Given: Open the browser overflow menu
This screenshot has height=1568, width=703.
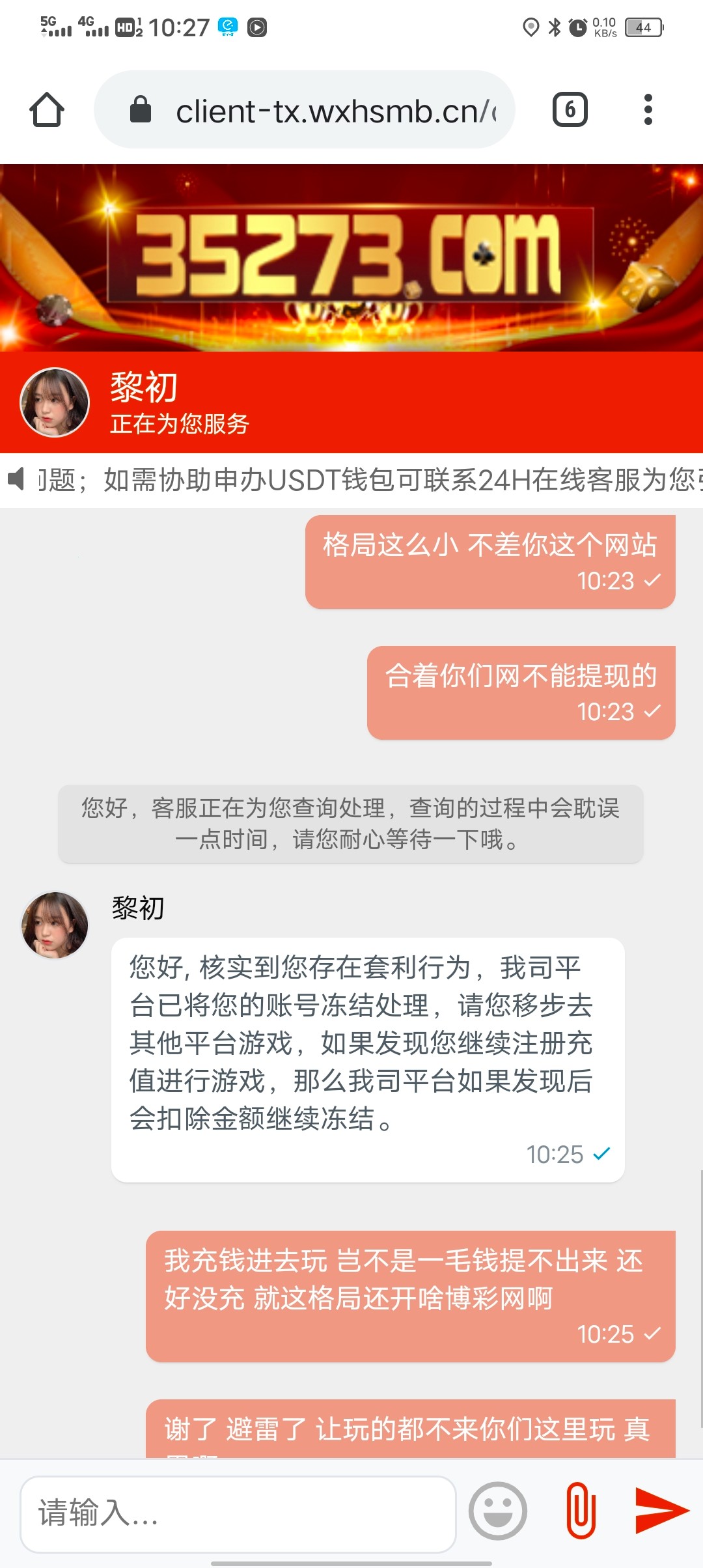Looking at the screenshot, I should tap(648, 109).
